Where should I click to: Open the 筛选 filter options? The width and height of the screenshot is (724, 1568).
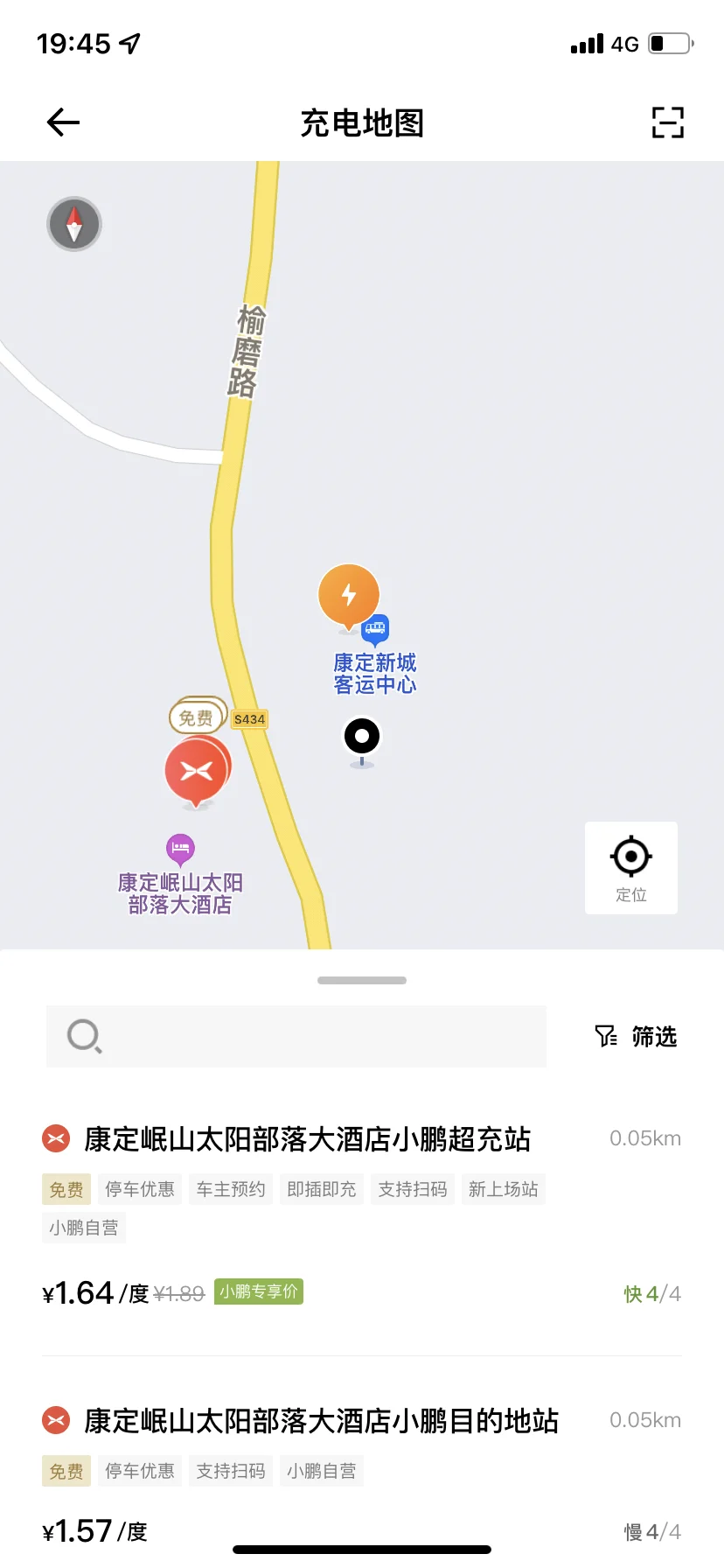tap(636, 1037)
